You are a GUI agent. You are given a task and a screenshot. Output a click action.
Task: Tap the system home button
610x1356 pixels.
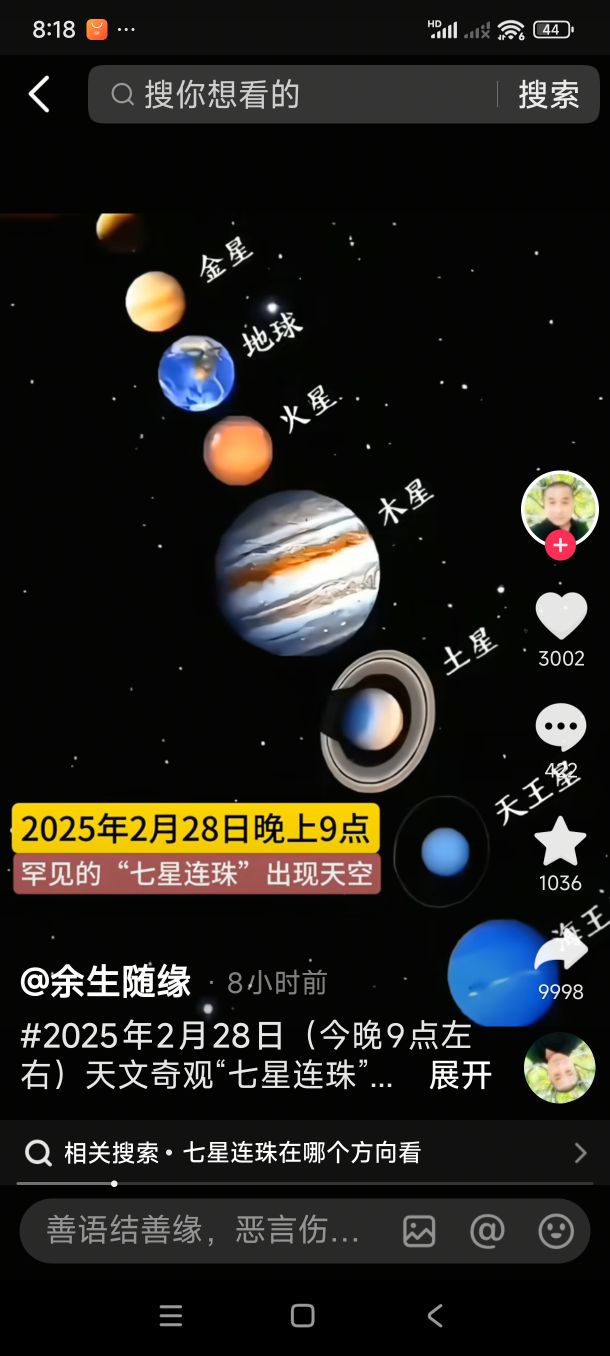302,1316
